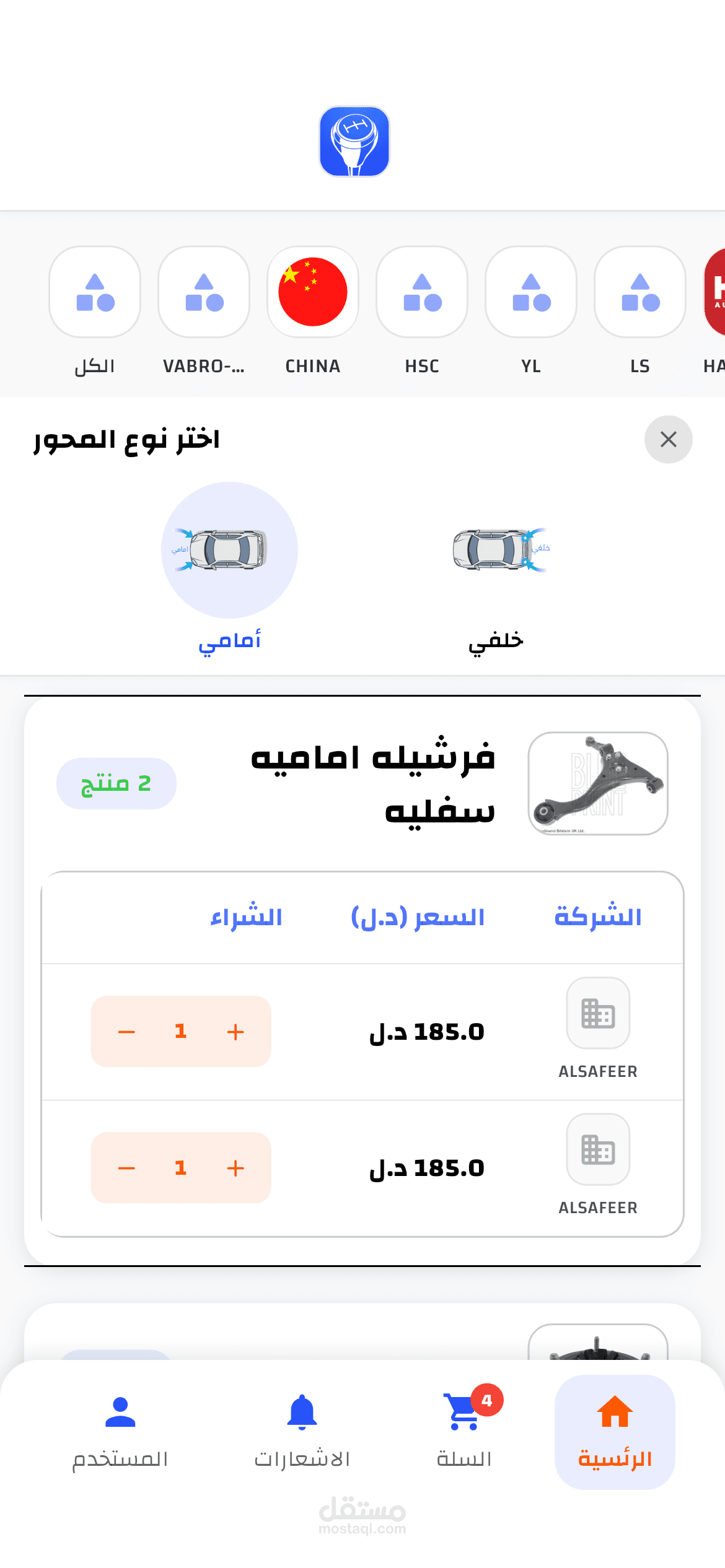Close the axle type selection panel
The width and height of the screenshot is (725, 1568).
pos(668,440)
